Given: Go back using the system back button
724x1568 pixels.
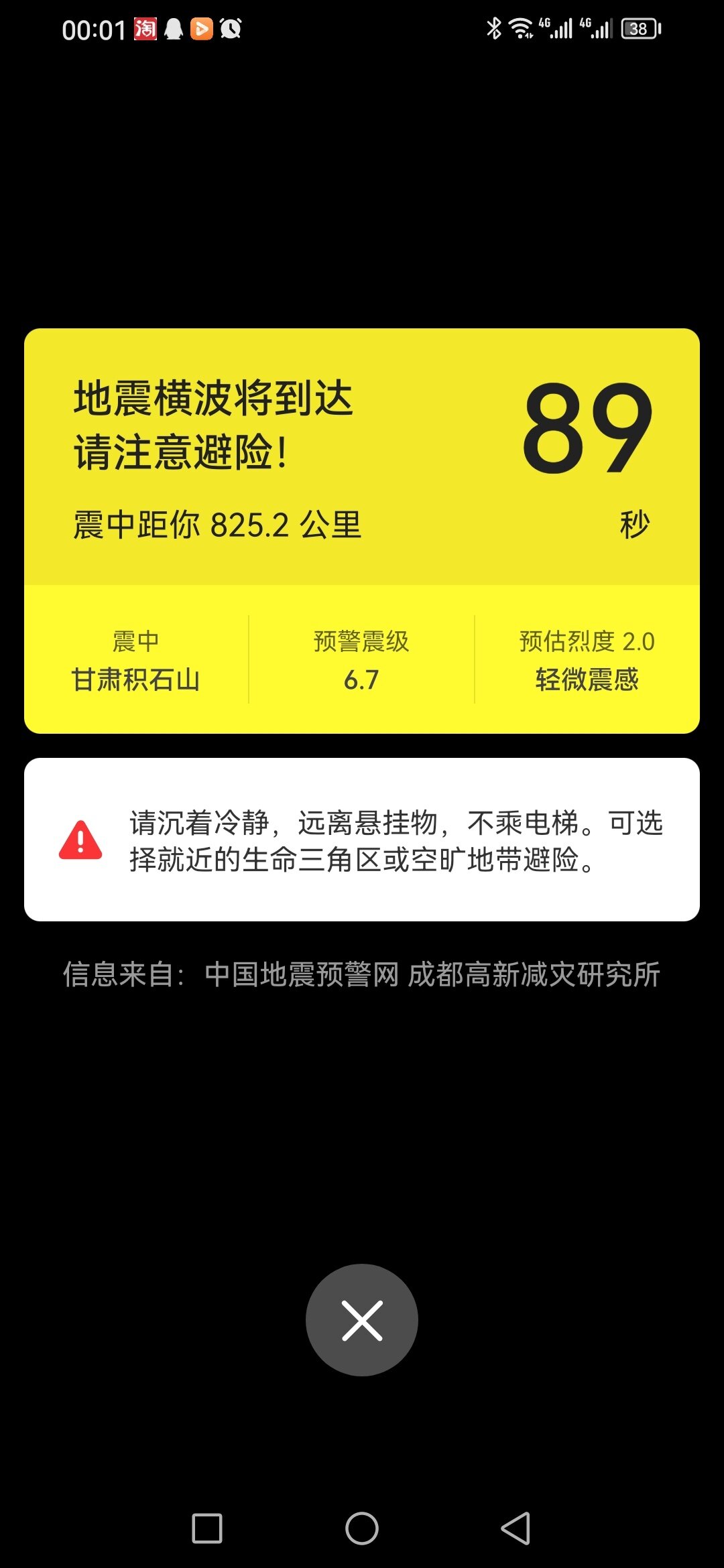Looking at the screenshot, I should point(516,1528).
